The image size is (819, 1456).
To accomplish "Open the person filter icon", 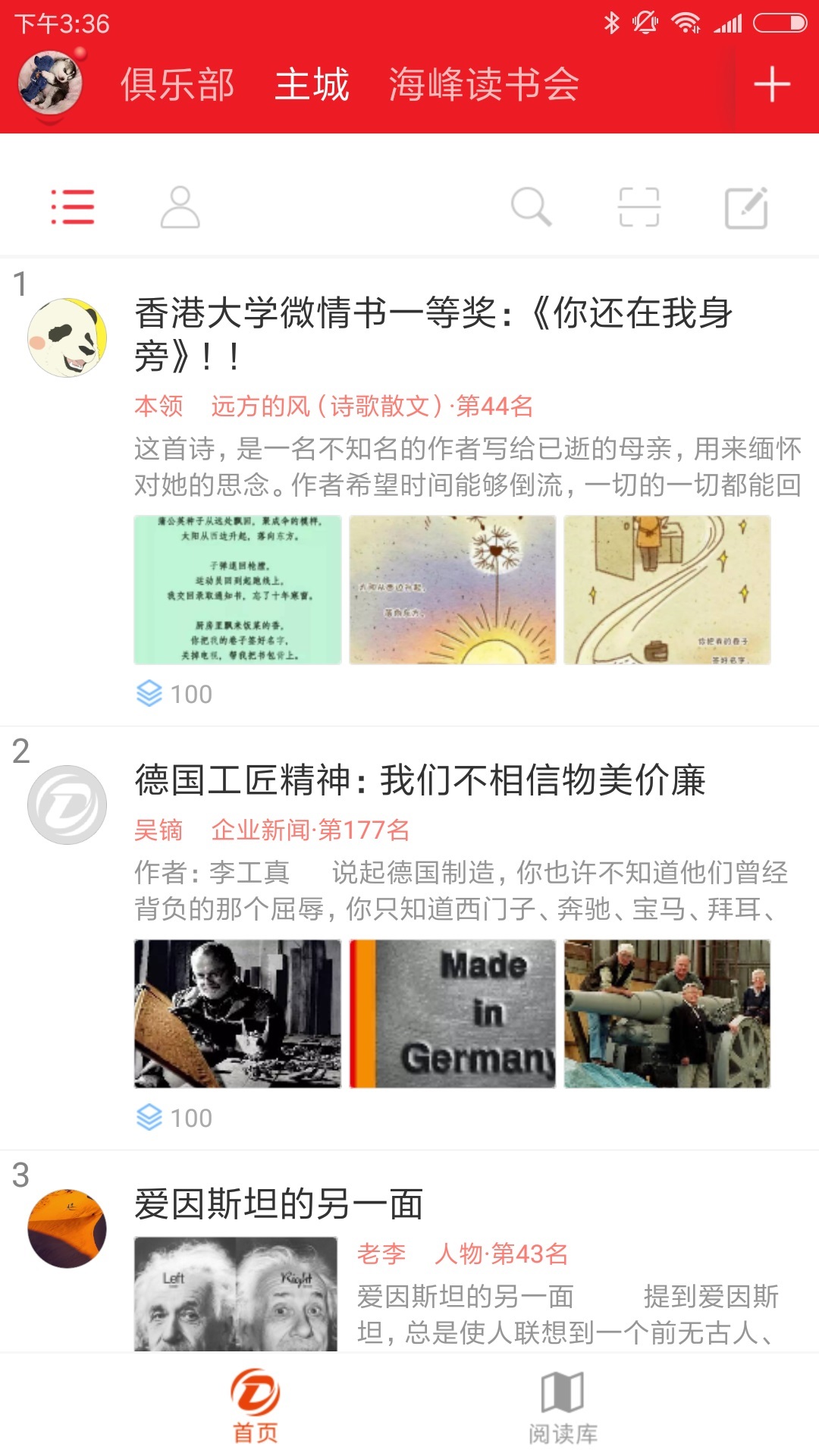I will coord(180,207).
